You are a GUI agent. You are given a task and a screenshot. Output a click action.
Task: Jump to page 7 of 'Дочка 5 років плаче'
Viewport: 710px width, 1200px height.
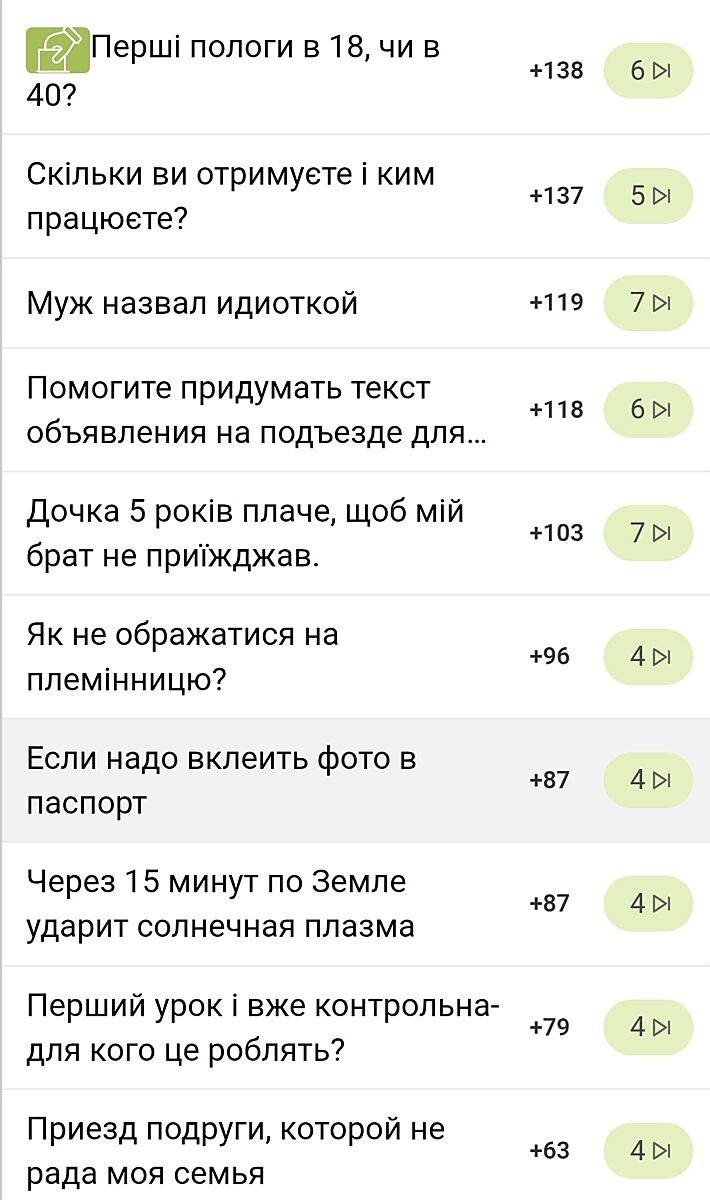(x=648, y=533)
